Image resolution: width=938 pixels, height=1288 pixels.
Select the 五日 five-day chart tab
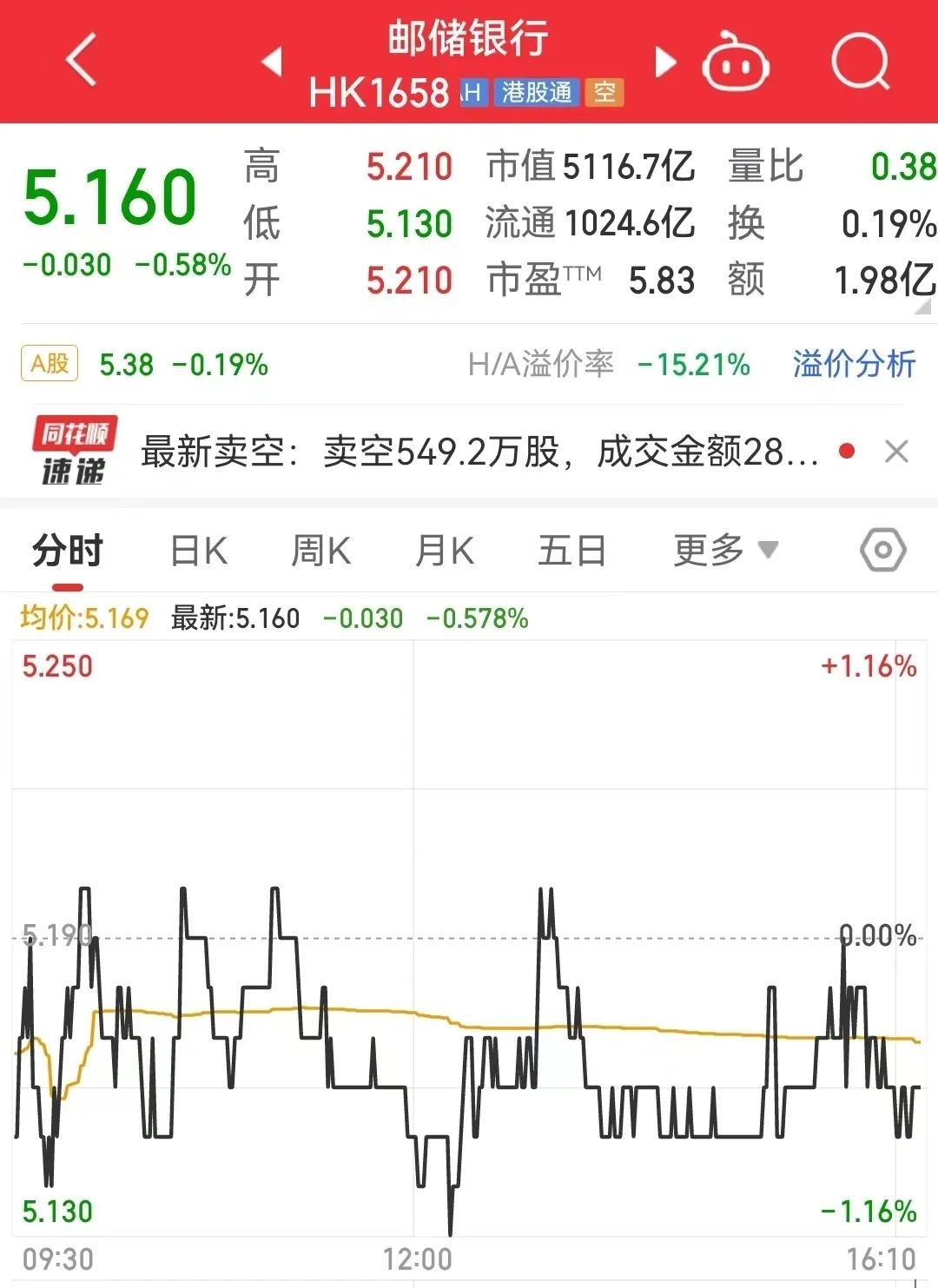[571, 549]
